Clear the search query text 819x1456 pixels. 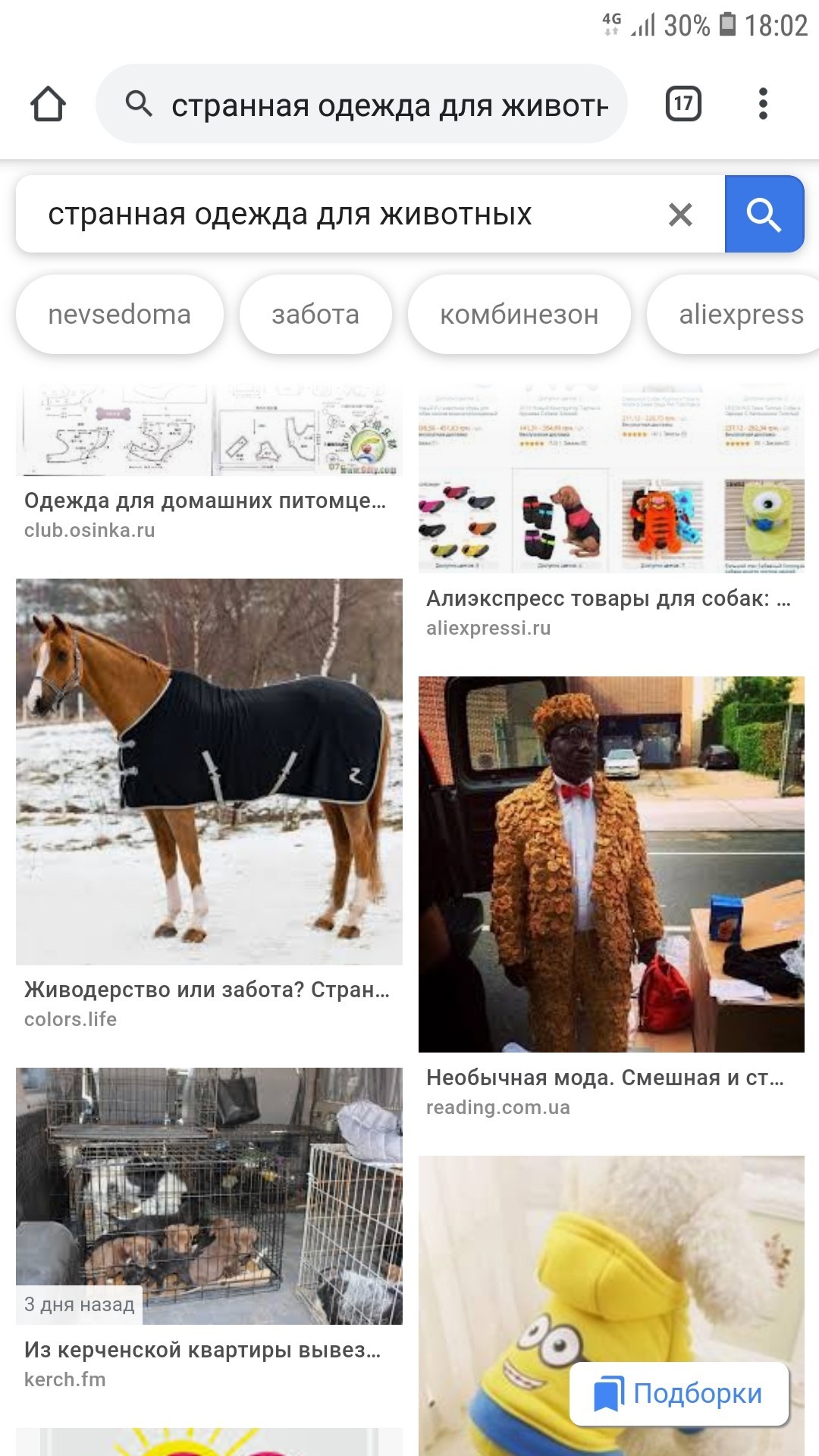680,215
